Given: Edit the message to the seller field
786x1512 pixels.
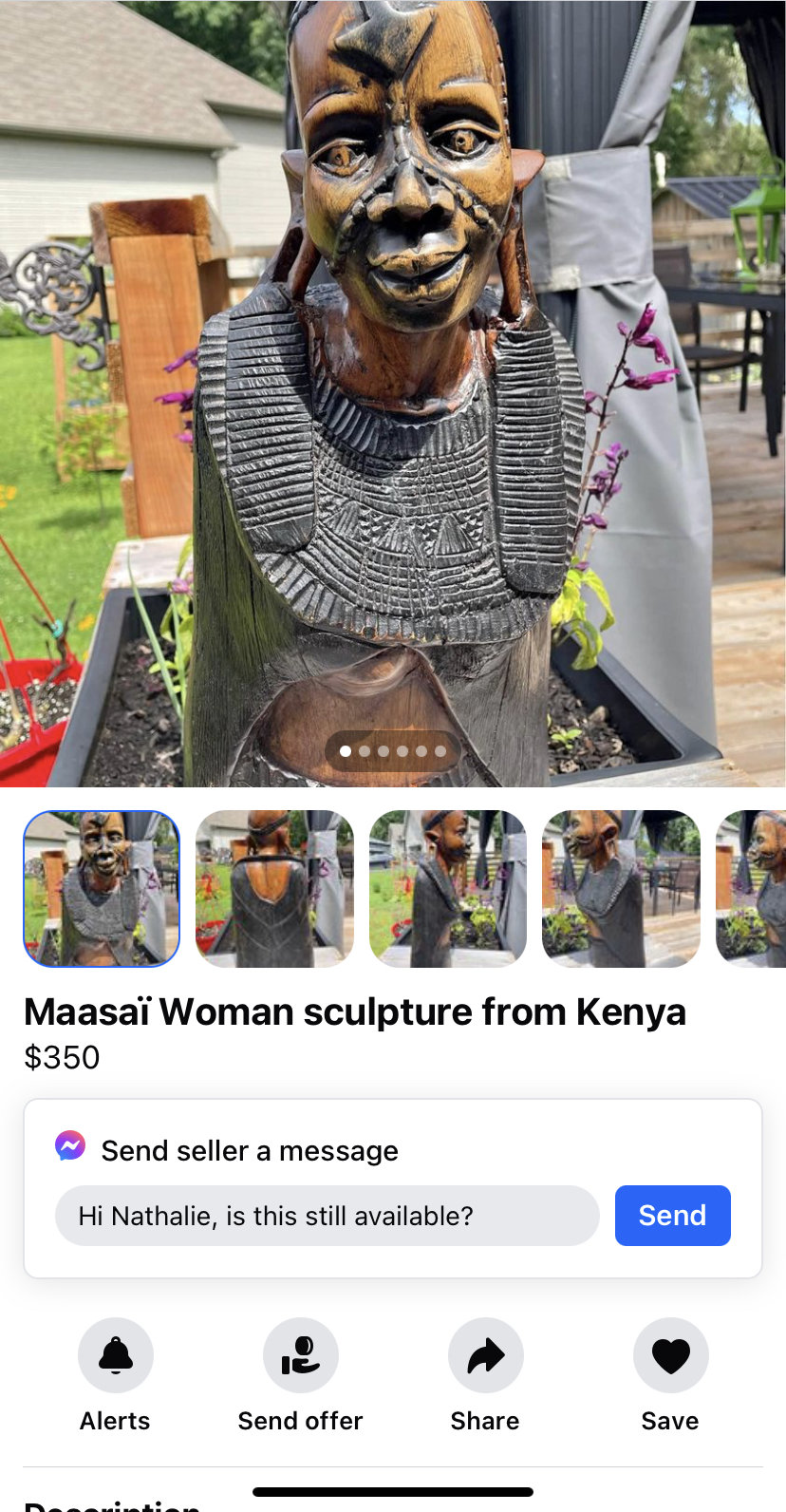Looking at the screenshot, I should coord(327,1216).
